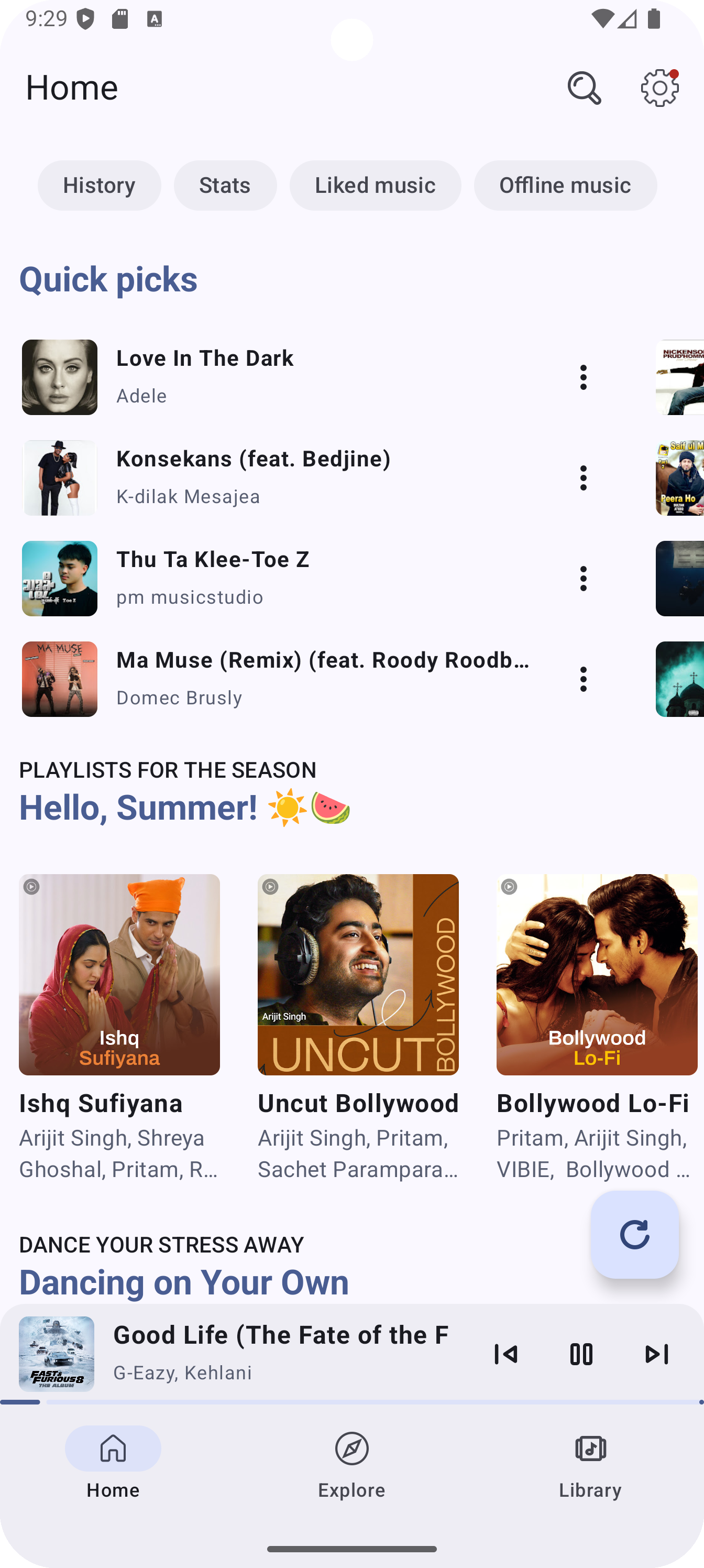Play Love In The Dark by Adele
The height and width of the screenshot is (1568, 704).
pos(274,377)
